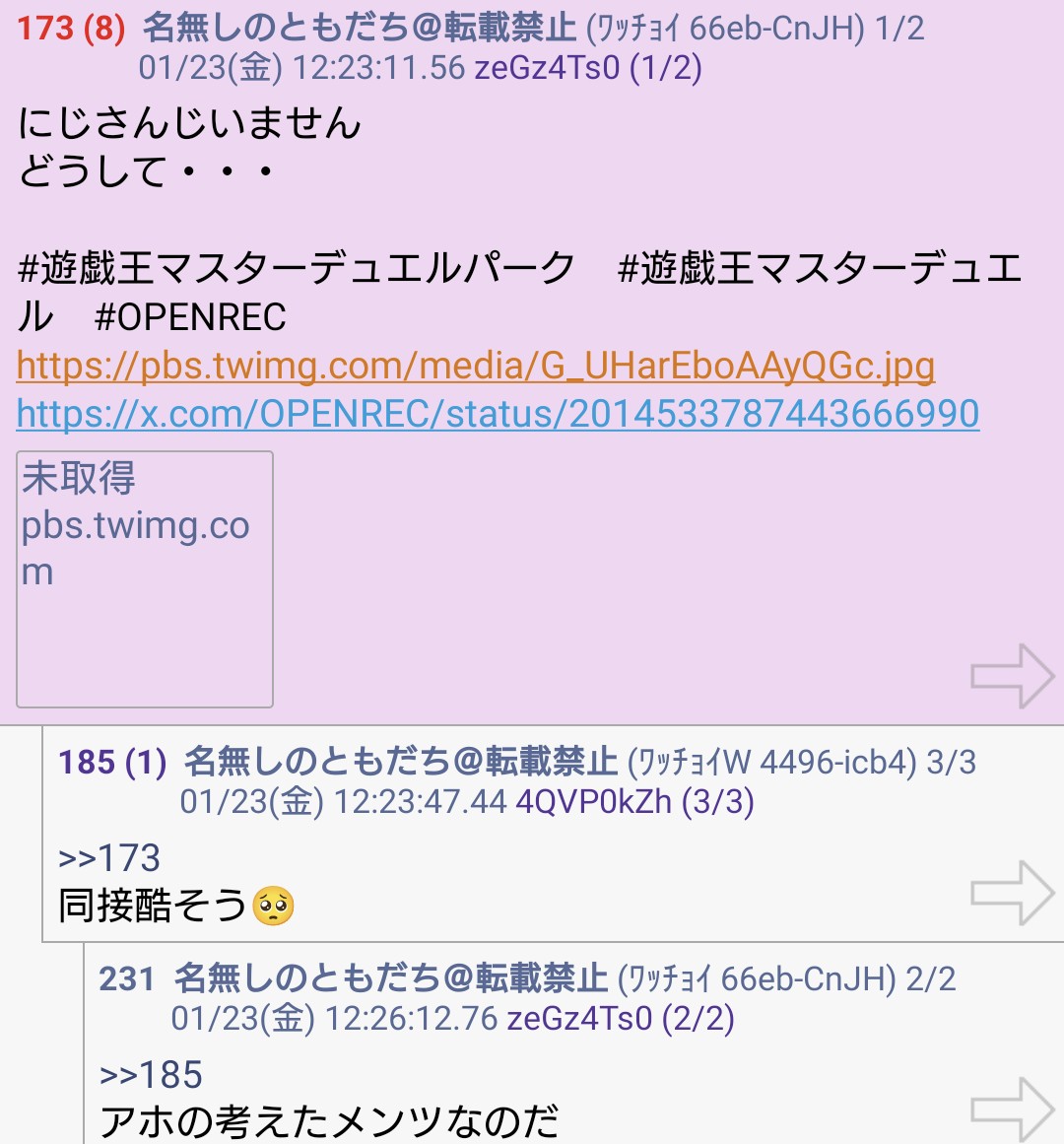Open the pbs.twimg.com image link

click(x=475, y=367)
